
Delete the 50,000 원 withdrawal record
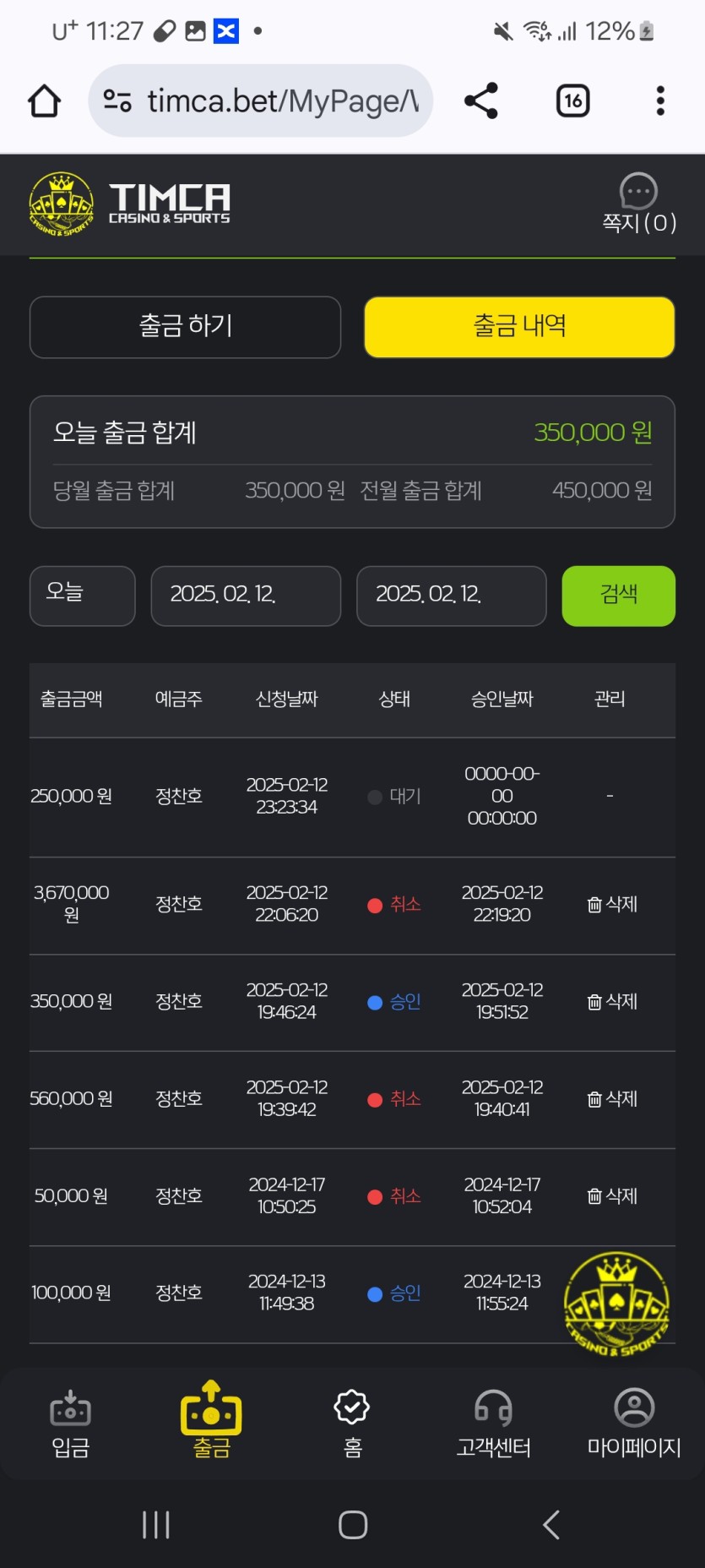point(612,1196)
